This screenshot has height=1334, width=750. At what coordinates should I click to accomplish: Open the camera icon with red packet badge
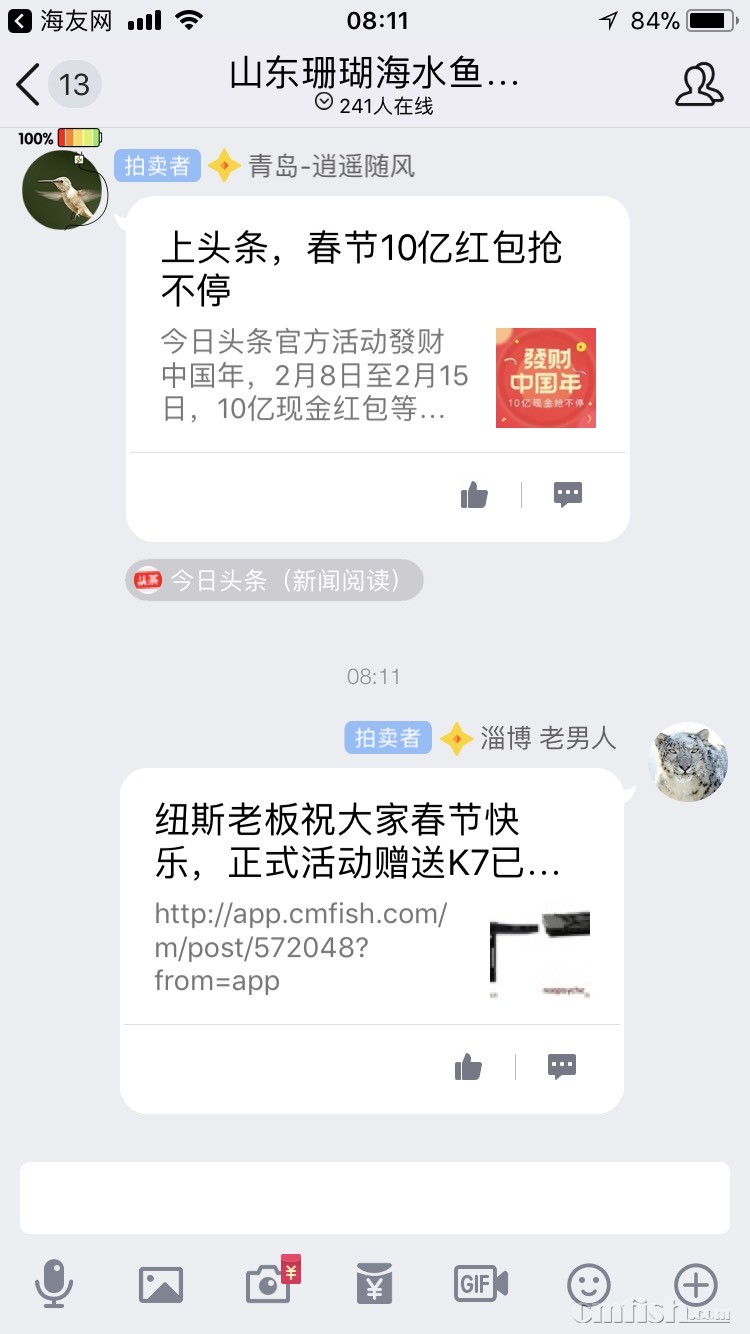pyautogui.click(x=270, y=1283)
